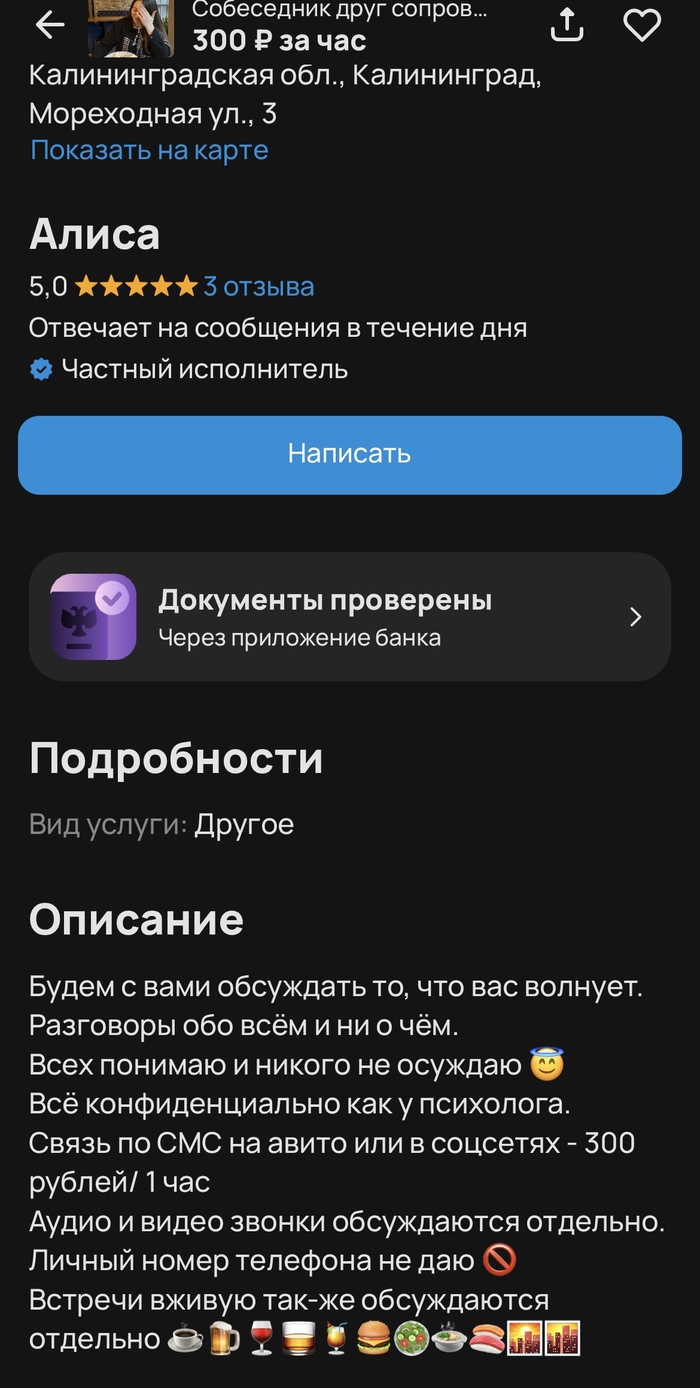
Task: Open the listing photo thumbnail
Action: pyautogui.click(x=130, y=26)
